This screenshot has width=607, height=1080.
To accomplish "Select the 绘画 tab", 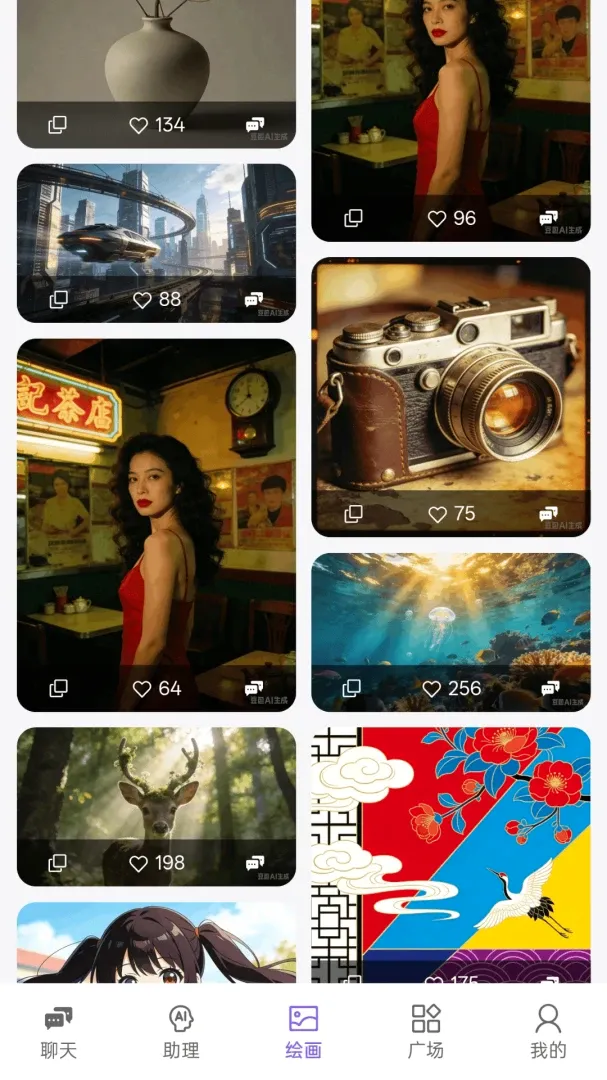I will [x=303, y=1032].
